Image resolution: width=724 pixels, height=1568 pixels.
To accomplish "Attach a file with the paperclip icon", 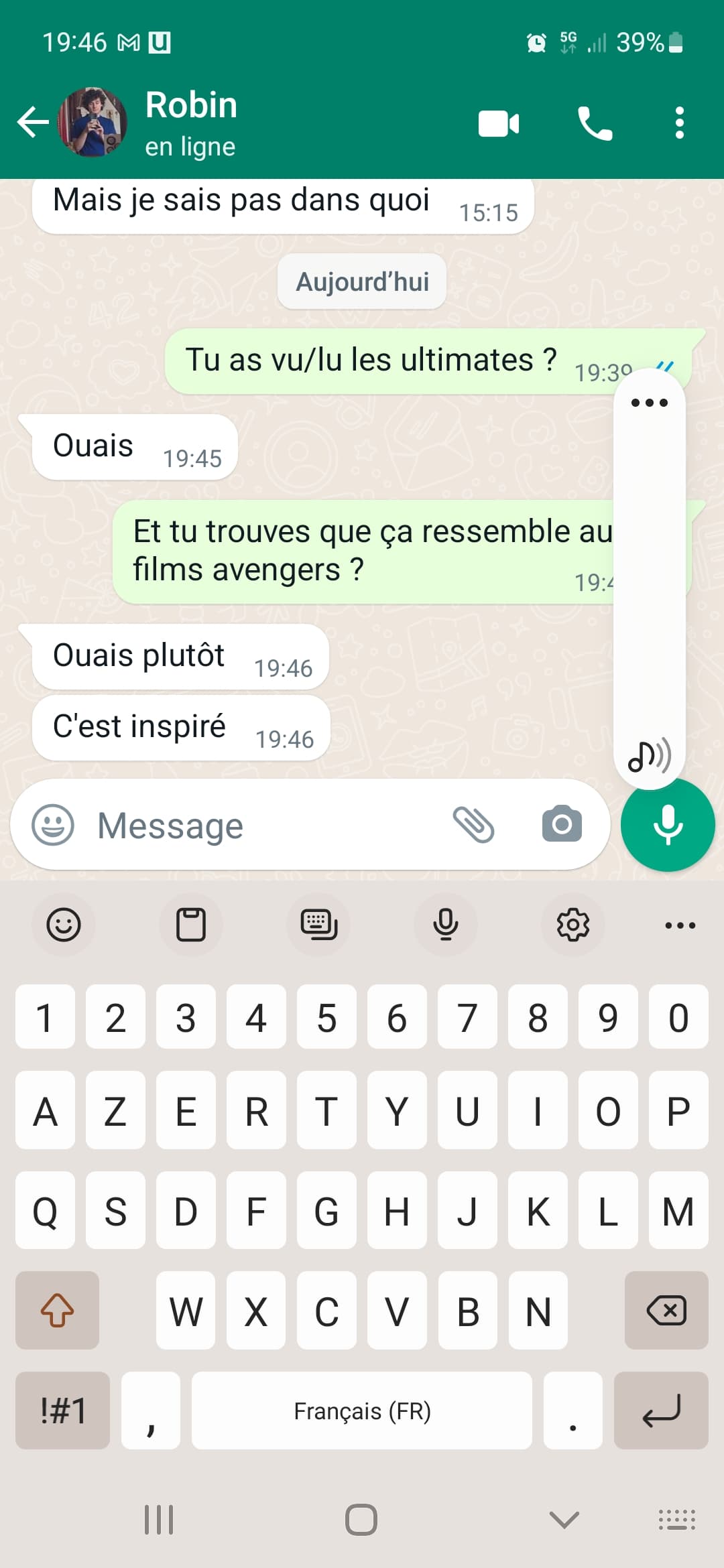I will (x=473, y=825).
